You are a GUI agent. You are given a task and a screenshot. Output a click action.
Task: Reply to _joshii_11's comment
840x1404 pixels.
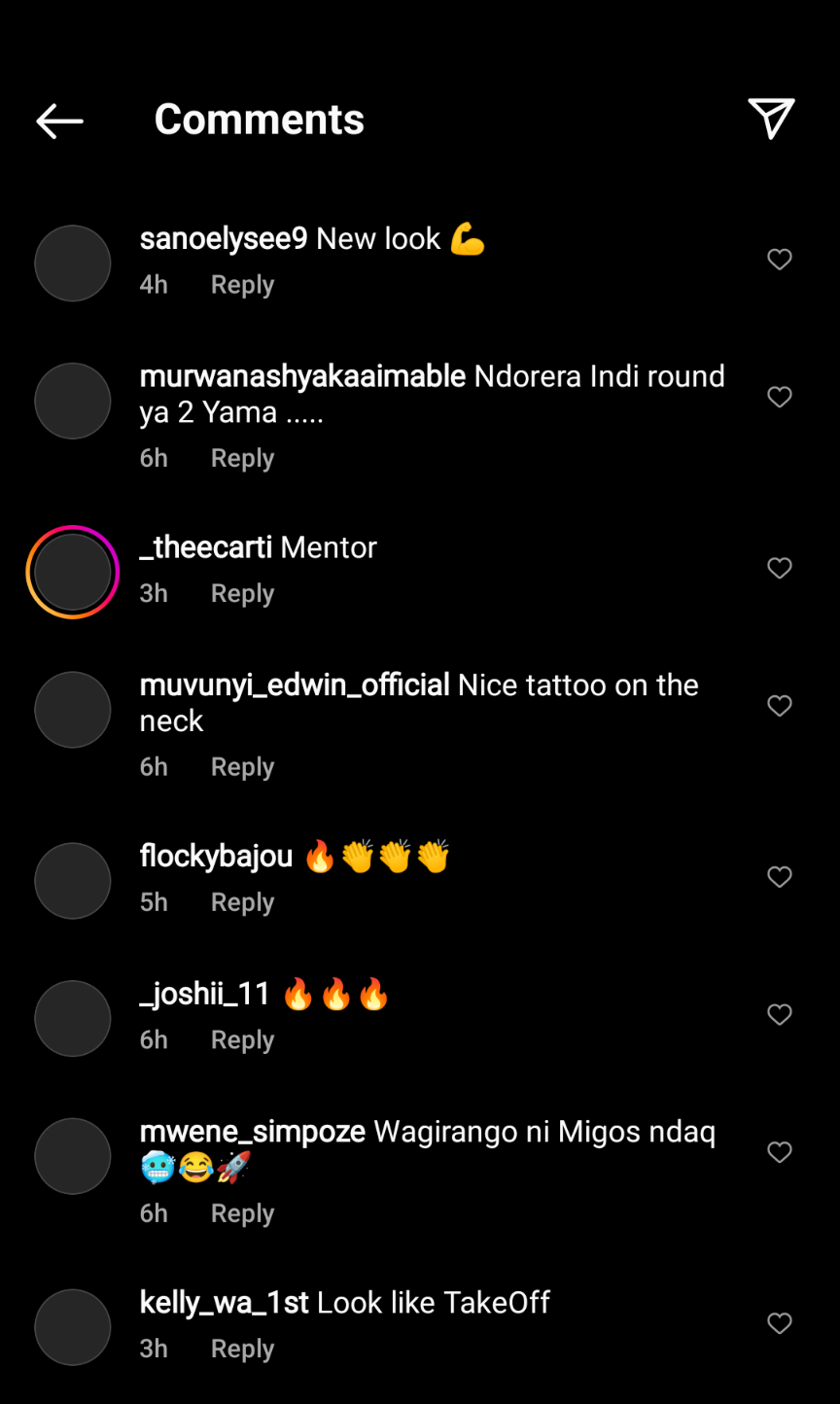(242, 1039)
